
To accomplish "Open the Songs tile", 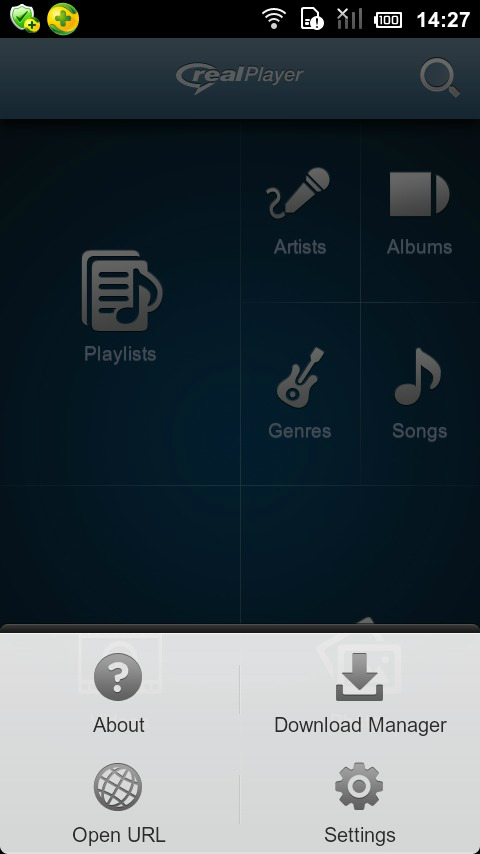I will click(420, 394).
